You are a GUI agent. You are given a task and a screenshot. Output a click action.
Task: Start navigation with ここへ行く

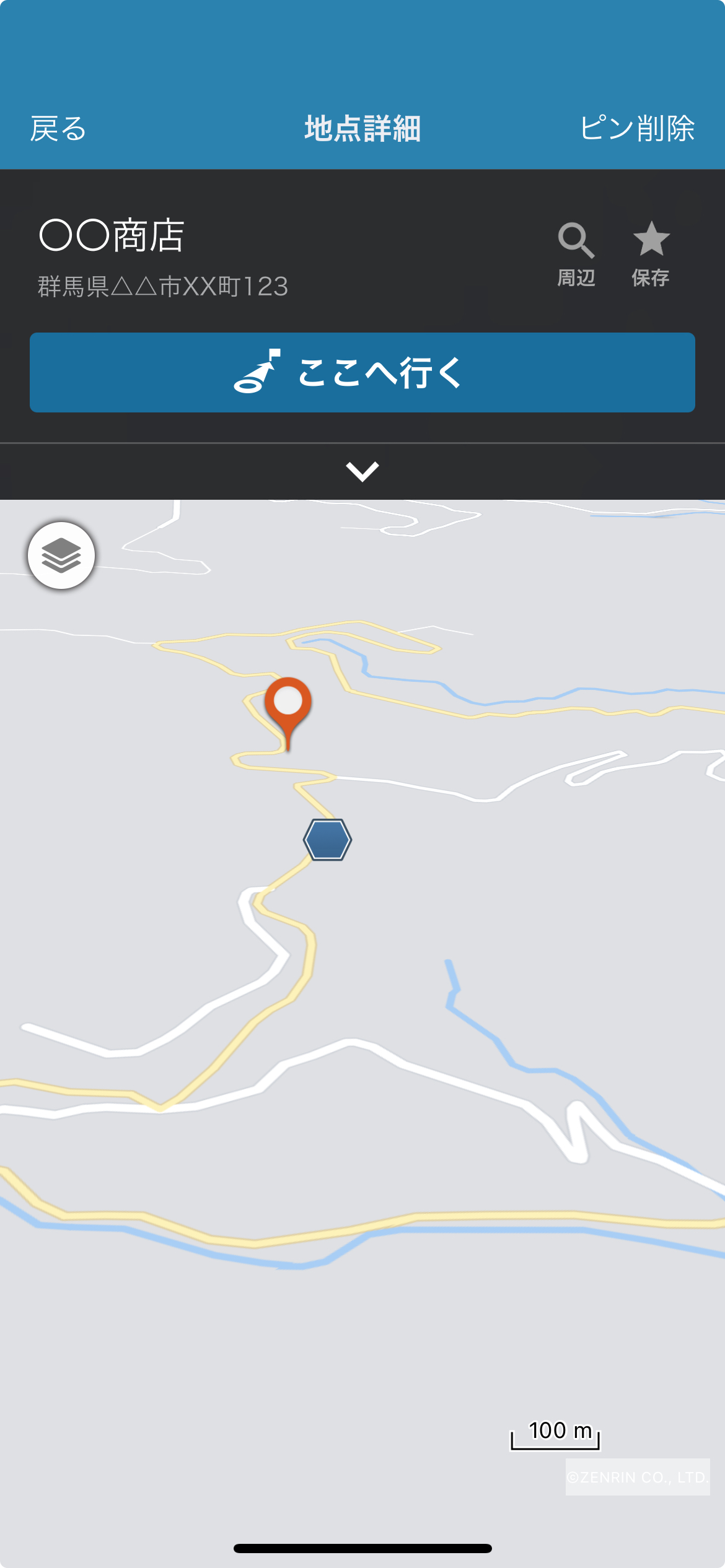(362, 372)
